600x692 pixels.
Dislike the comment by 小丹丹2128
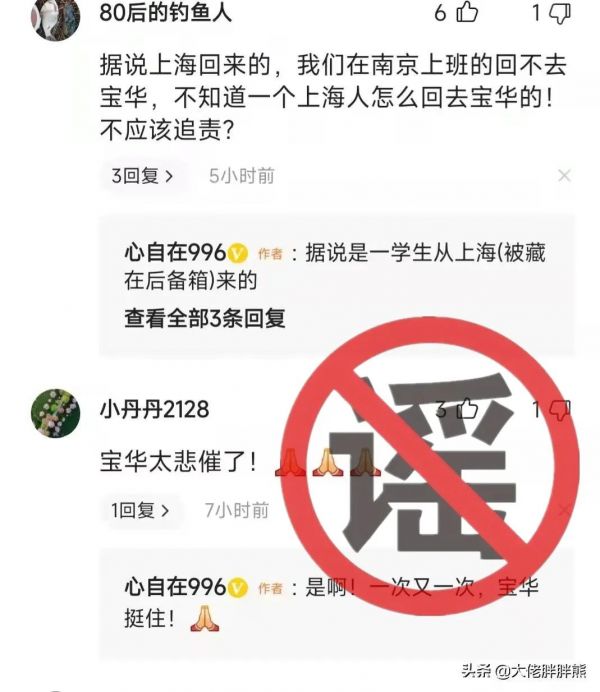click(x=561, y=409)
